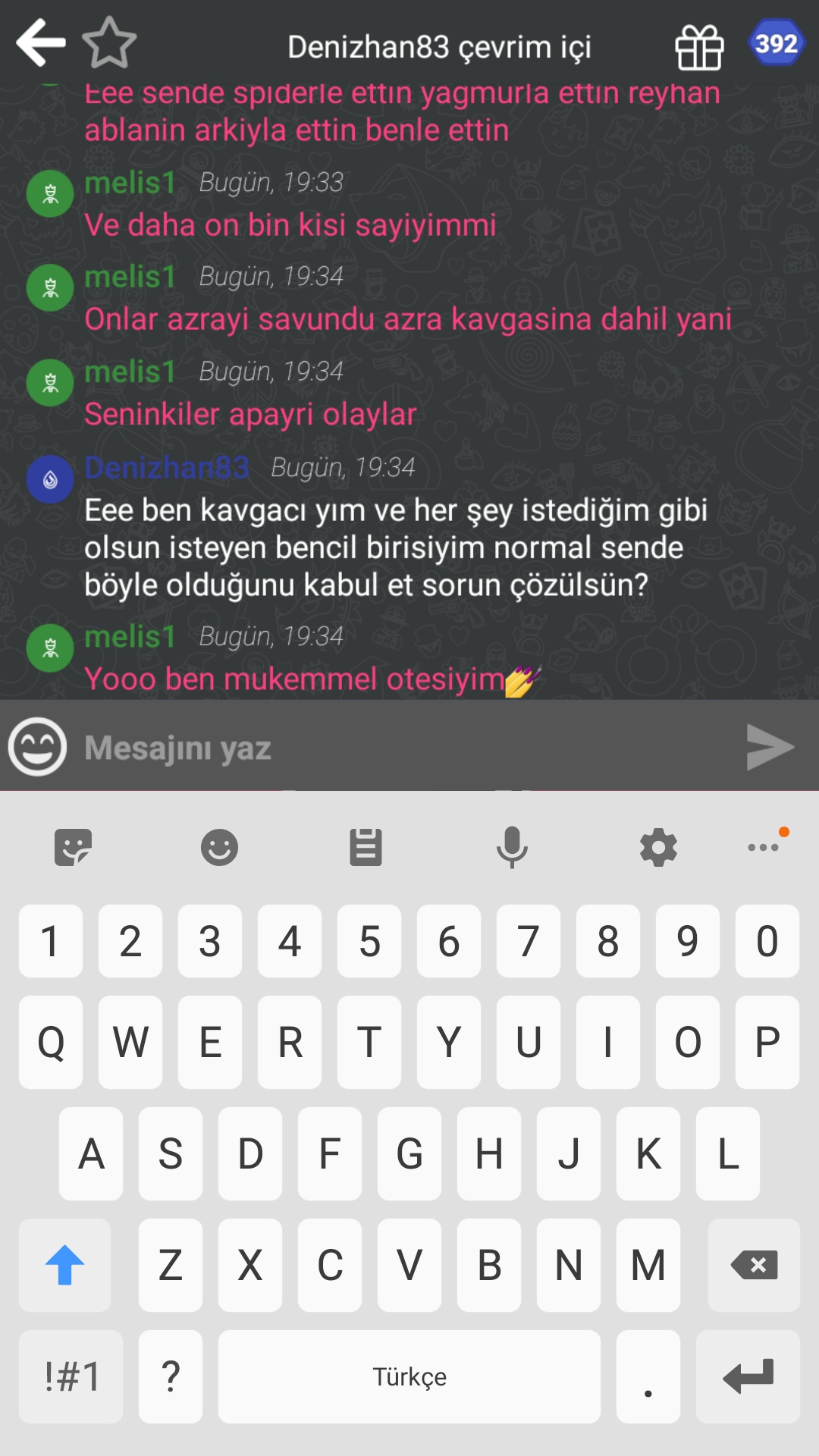
Task: Hit the enter key on the keyboard
Action: 748,1376
